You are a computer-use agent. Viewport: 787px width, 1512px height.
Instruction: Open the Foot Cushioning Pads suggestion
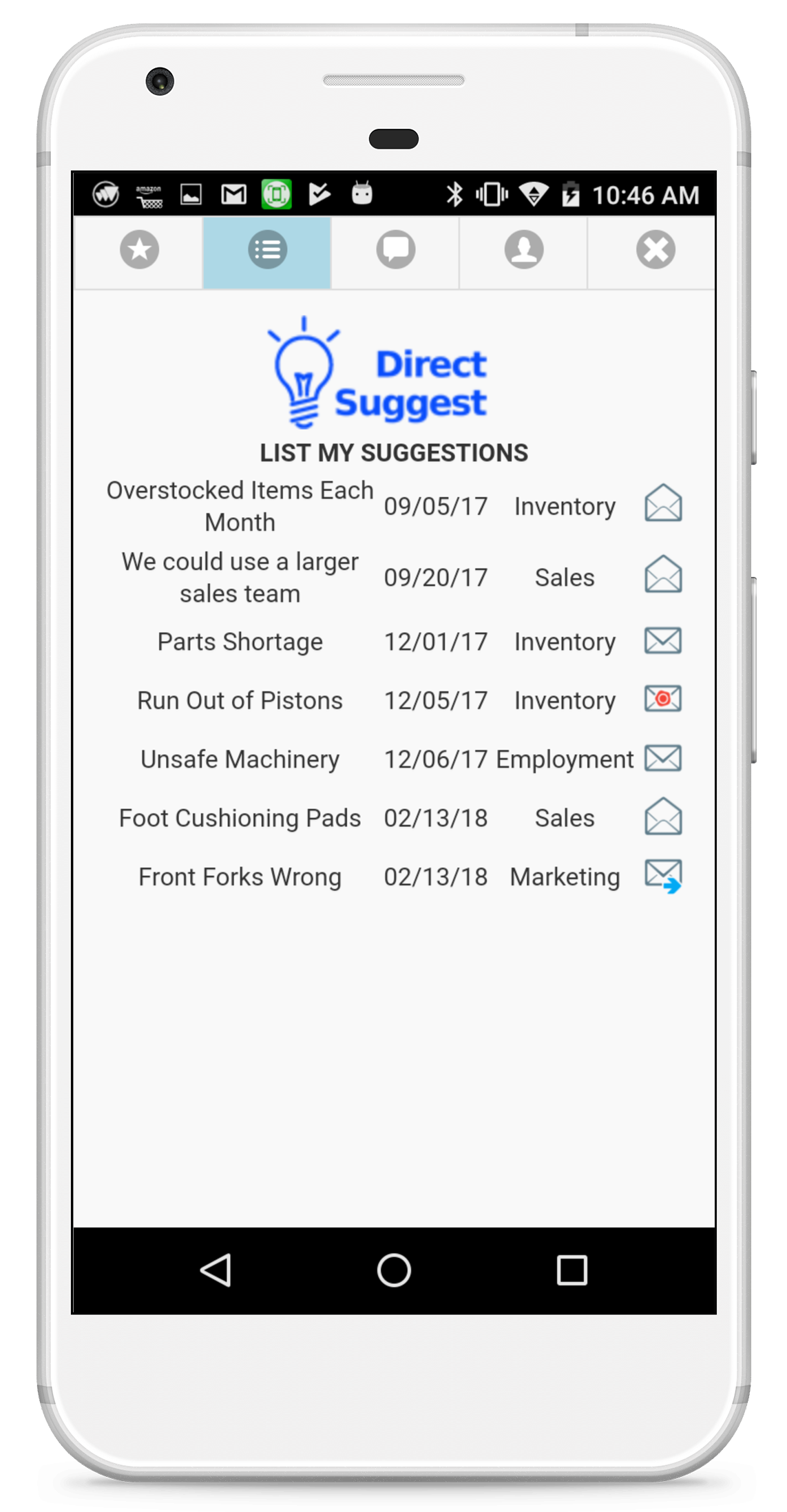(x=240, y=818)
